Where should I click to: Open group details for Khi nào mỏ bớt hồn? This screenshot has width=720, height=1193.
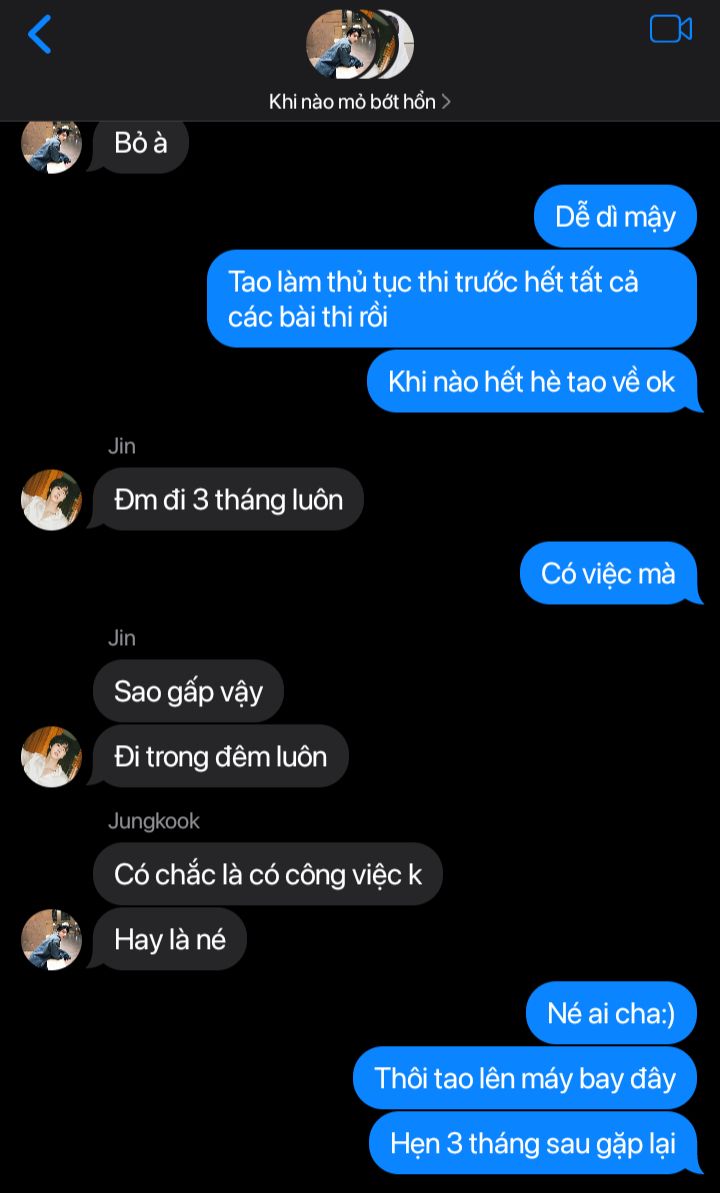pyautogui.click(x=359, y=101)
